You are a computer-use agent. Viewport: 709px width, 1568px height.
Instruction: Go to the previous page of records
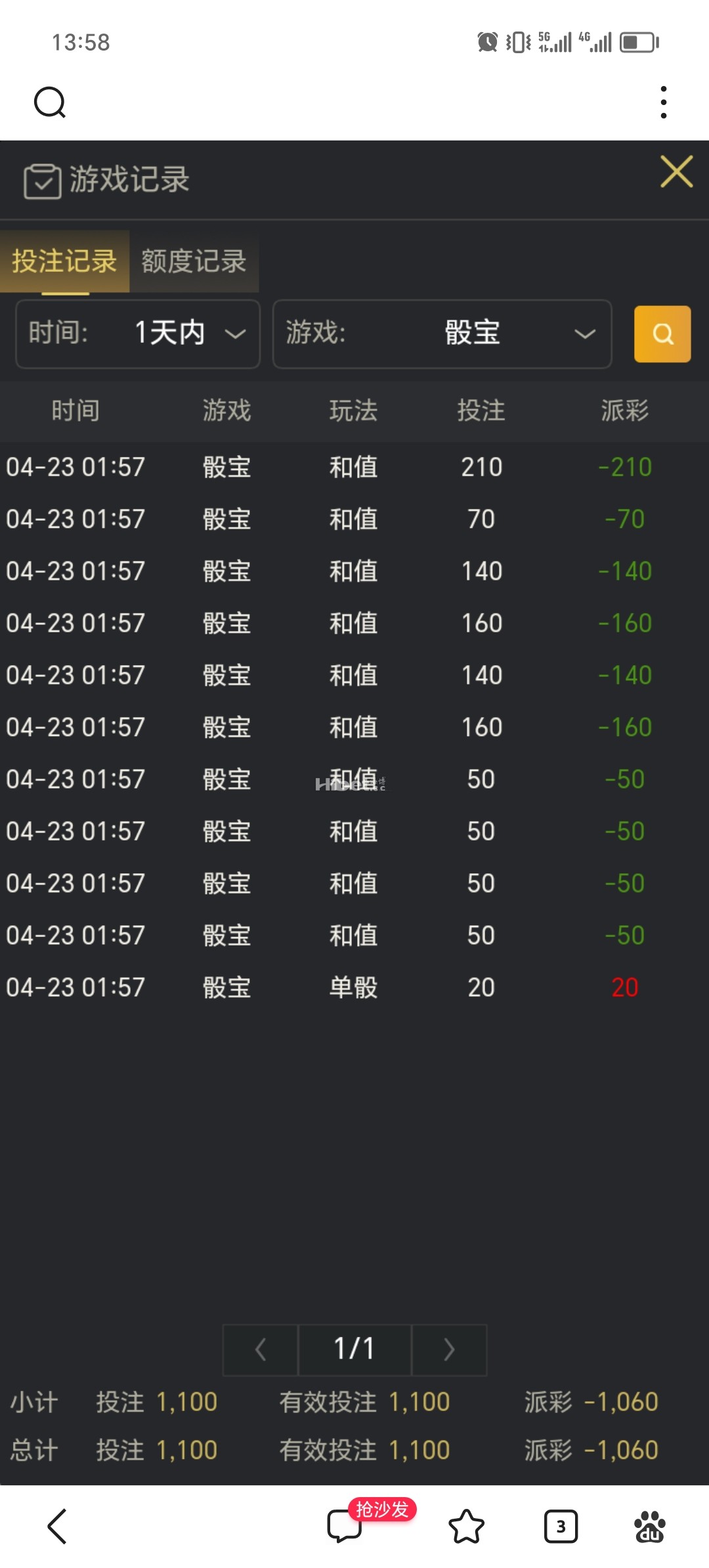coord(261,1350)
